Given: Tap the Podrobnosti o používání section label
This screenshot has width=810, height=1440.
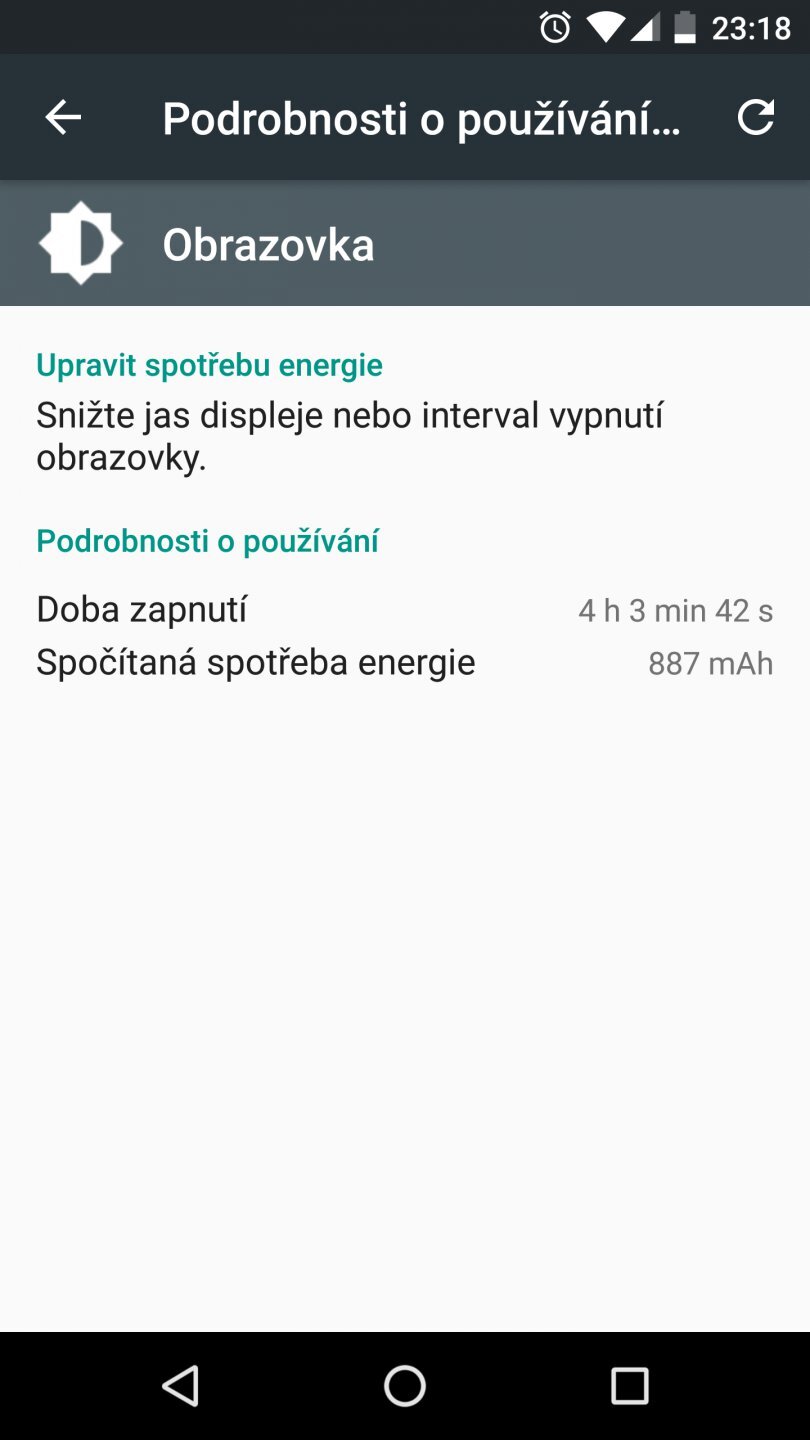Looking at the screenshot, I should point(207,540).
